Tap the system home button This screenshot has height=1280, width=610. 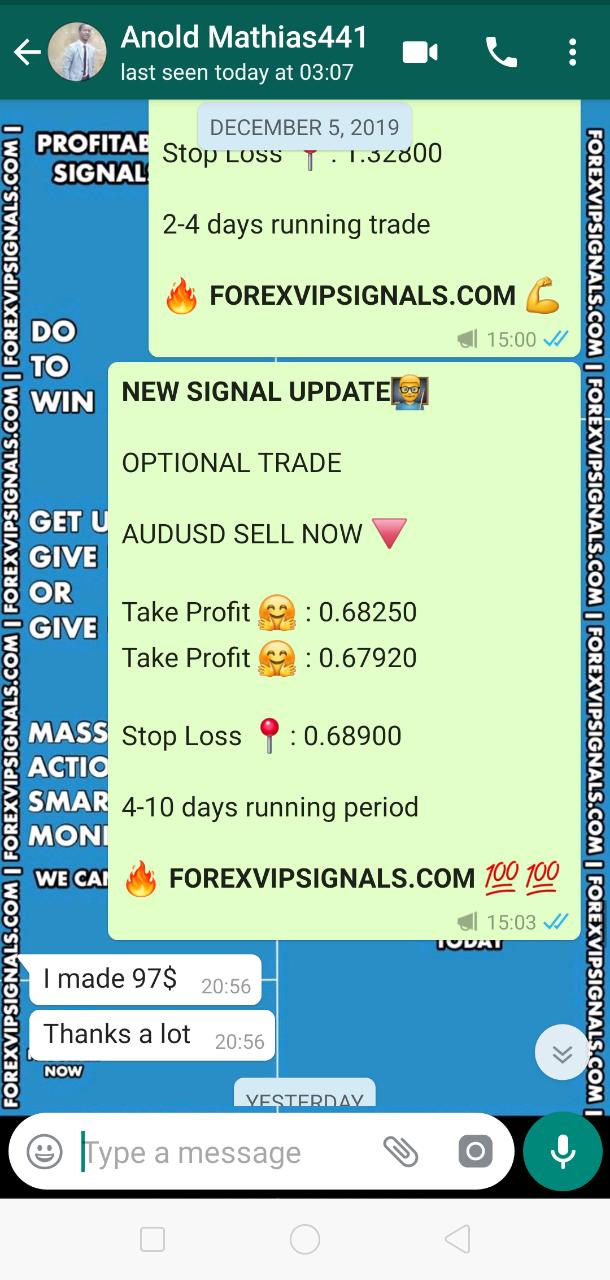[305, 1240]
